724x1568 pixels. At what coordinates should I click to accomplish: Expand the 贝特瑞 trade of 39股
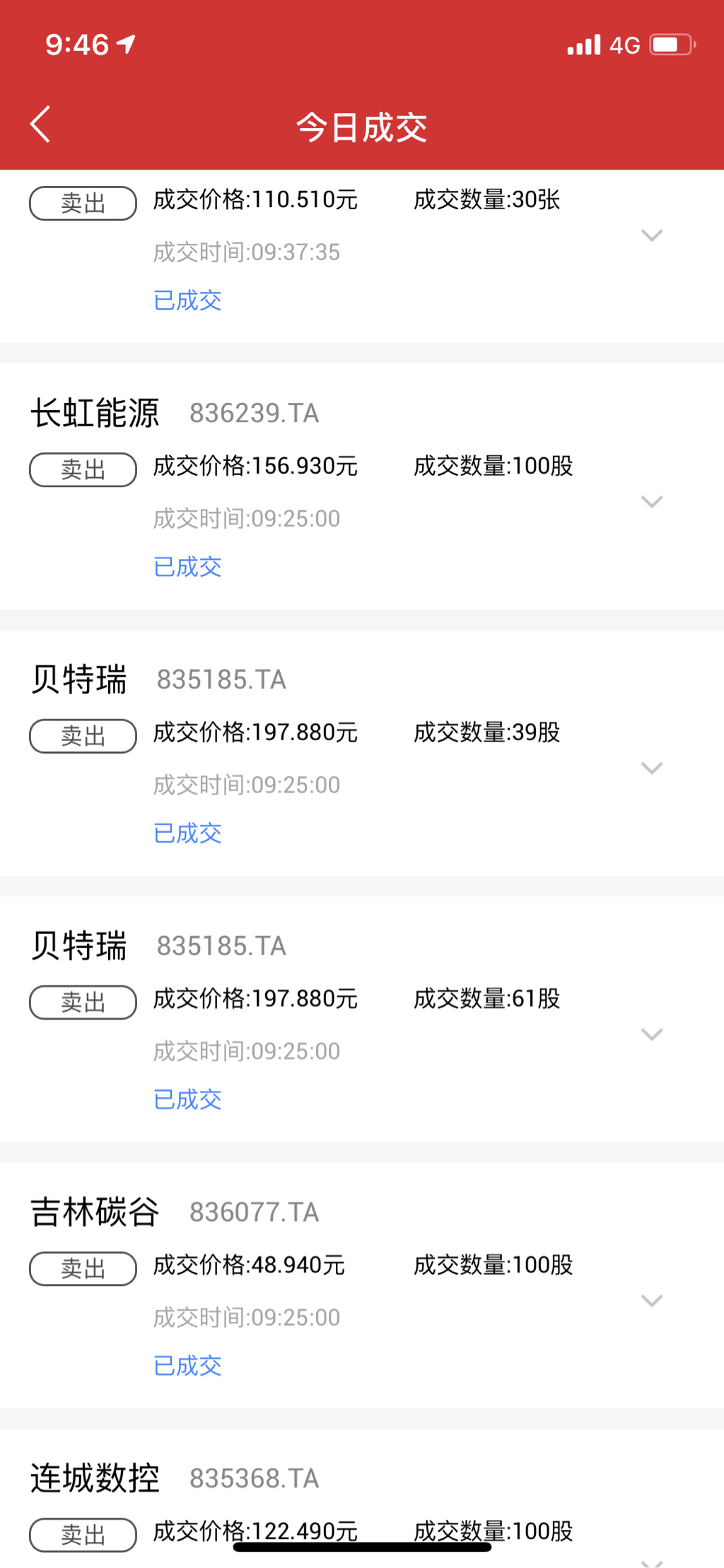pos(651,768)
